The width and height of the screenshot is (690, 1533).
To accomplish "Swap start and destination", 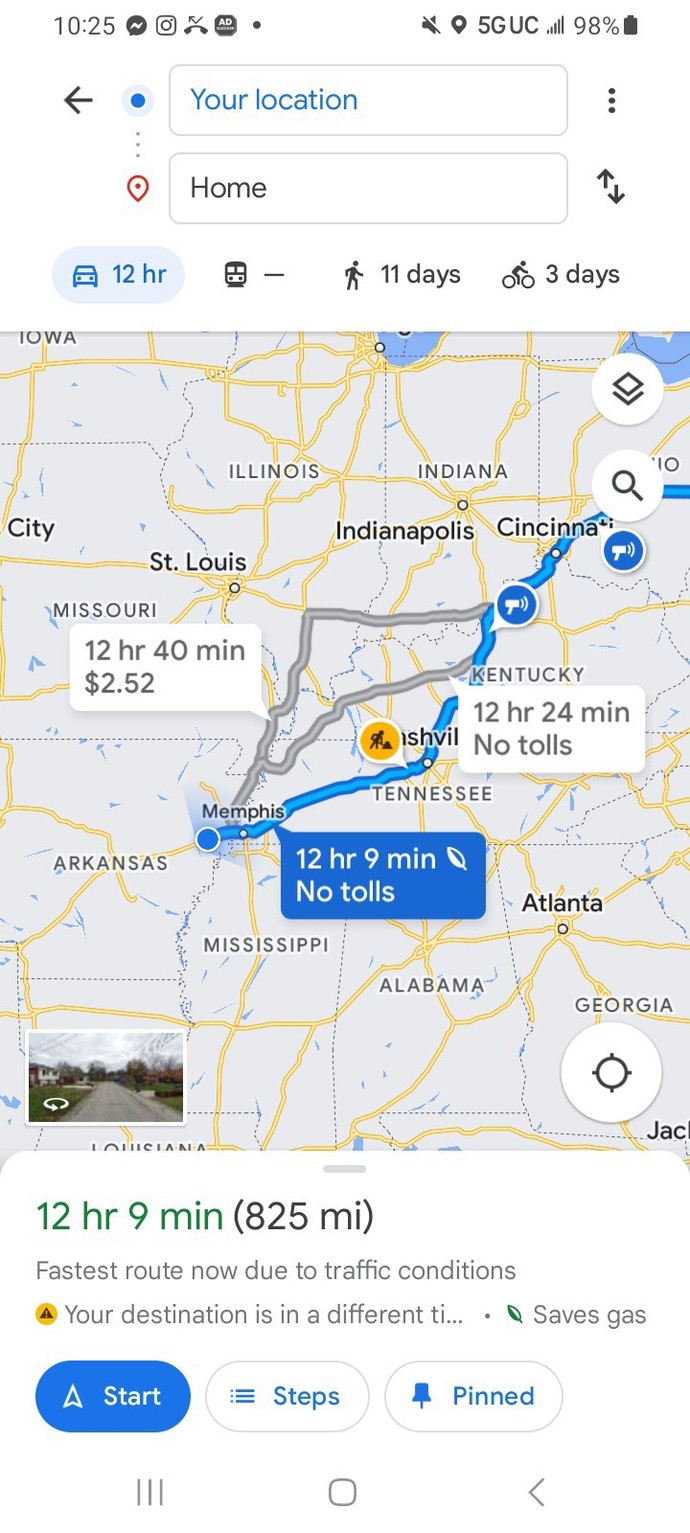I will coord(611,187).
